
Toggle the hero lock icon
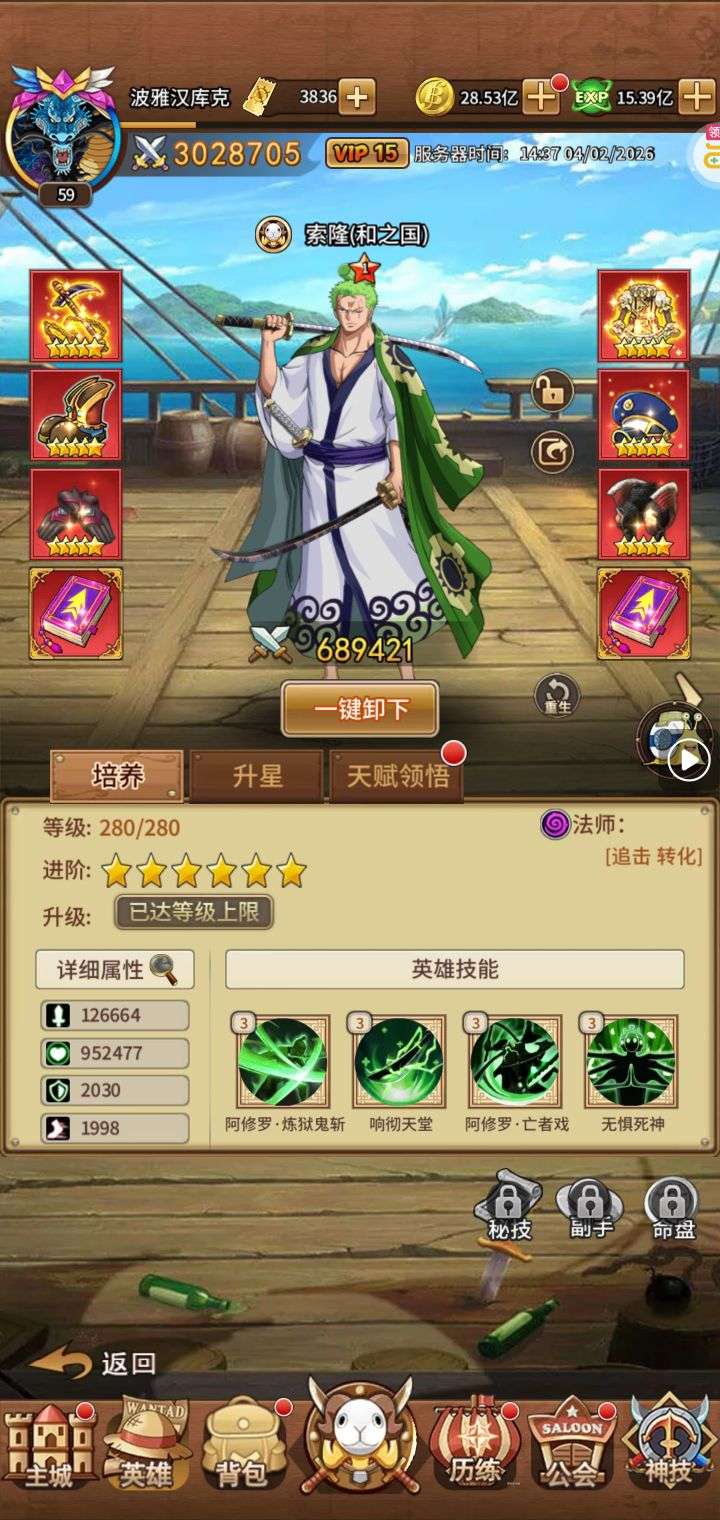552,392
